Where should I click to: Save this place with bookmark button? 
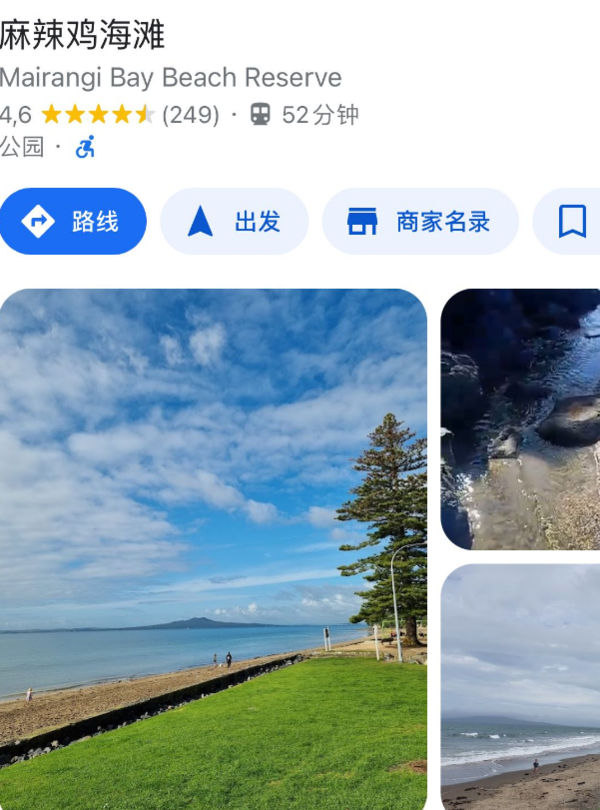click(x=571, y=221)
